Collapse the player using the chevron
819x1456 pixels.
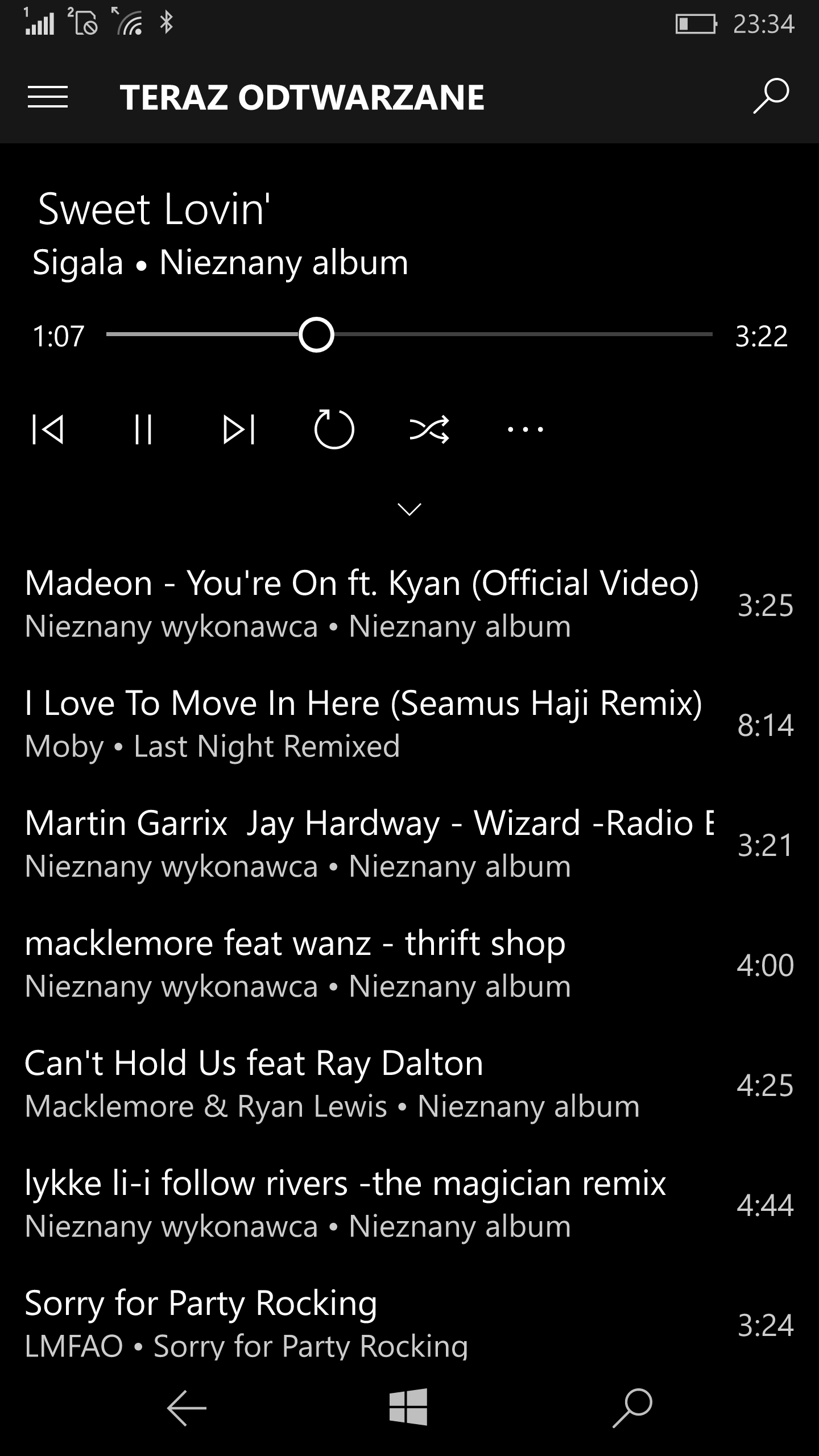coord(409,509)
